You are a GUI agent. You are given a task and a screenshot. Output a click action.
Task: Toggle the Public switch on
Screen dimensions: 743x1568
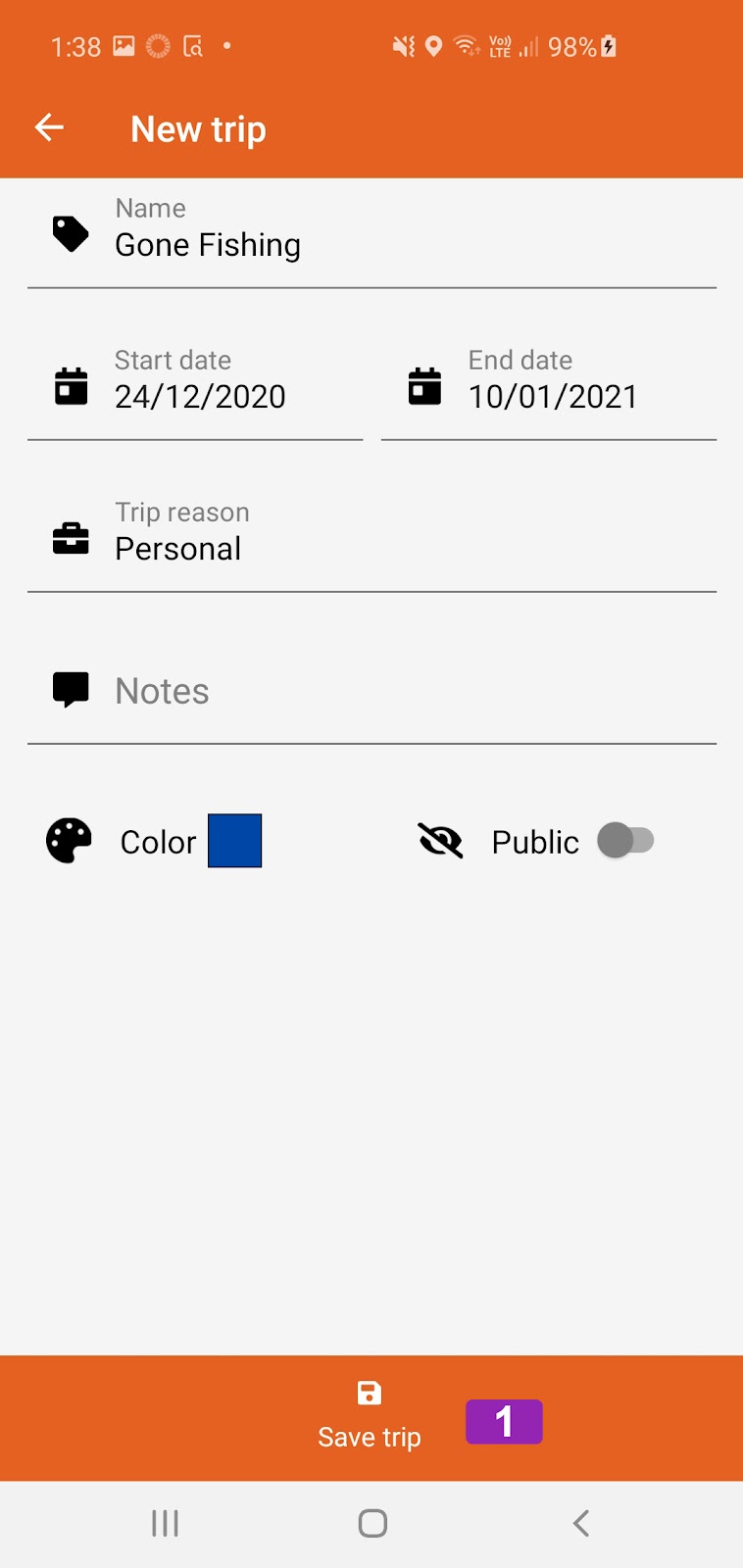(x=625, y=841)
